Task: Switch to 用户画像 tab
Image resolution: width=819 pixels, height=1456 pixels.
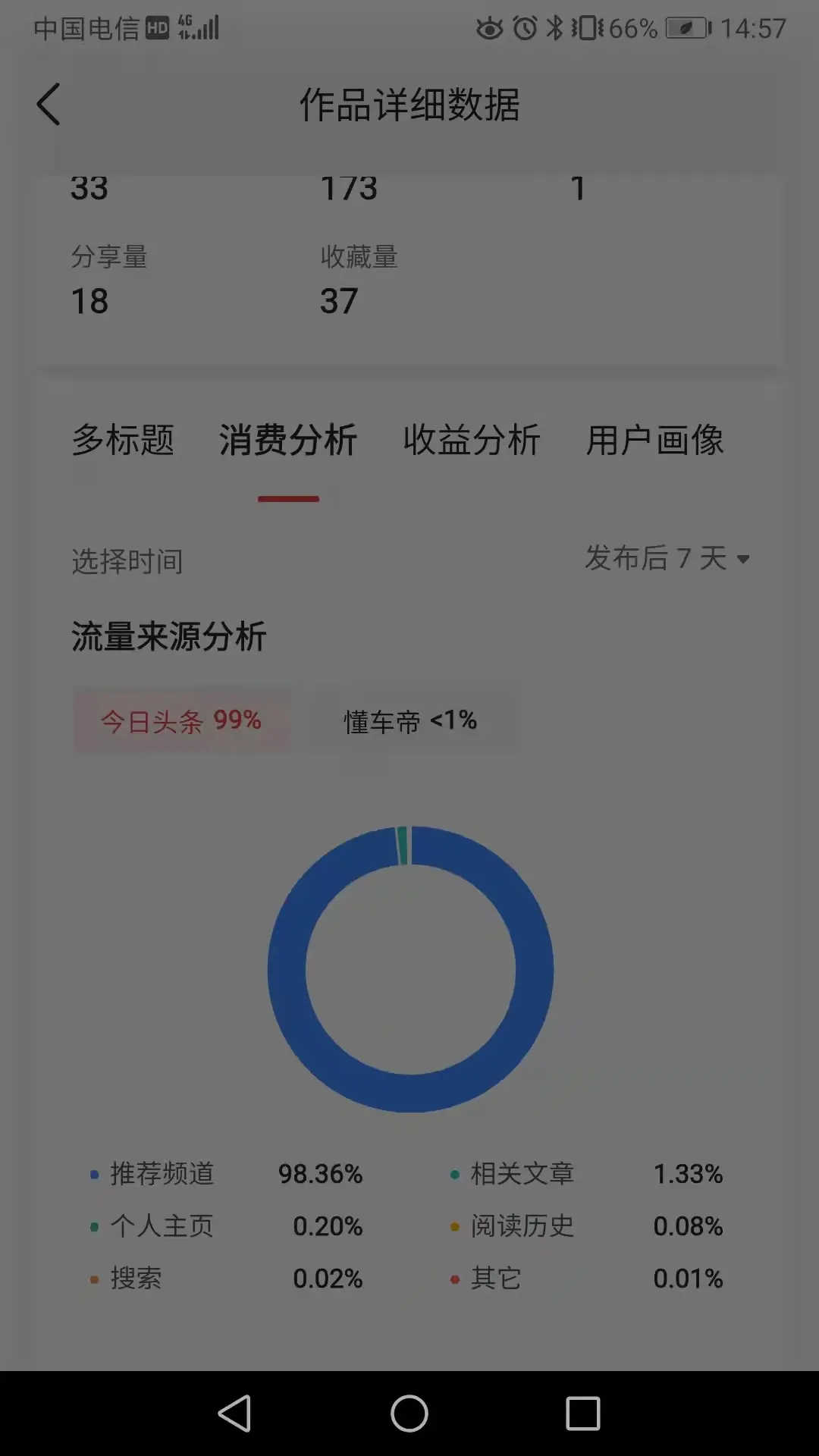Action: pyautogui.click(x=654, y=441)
